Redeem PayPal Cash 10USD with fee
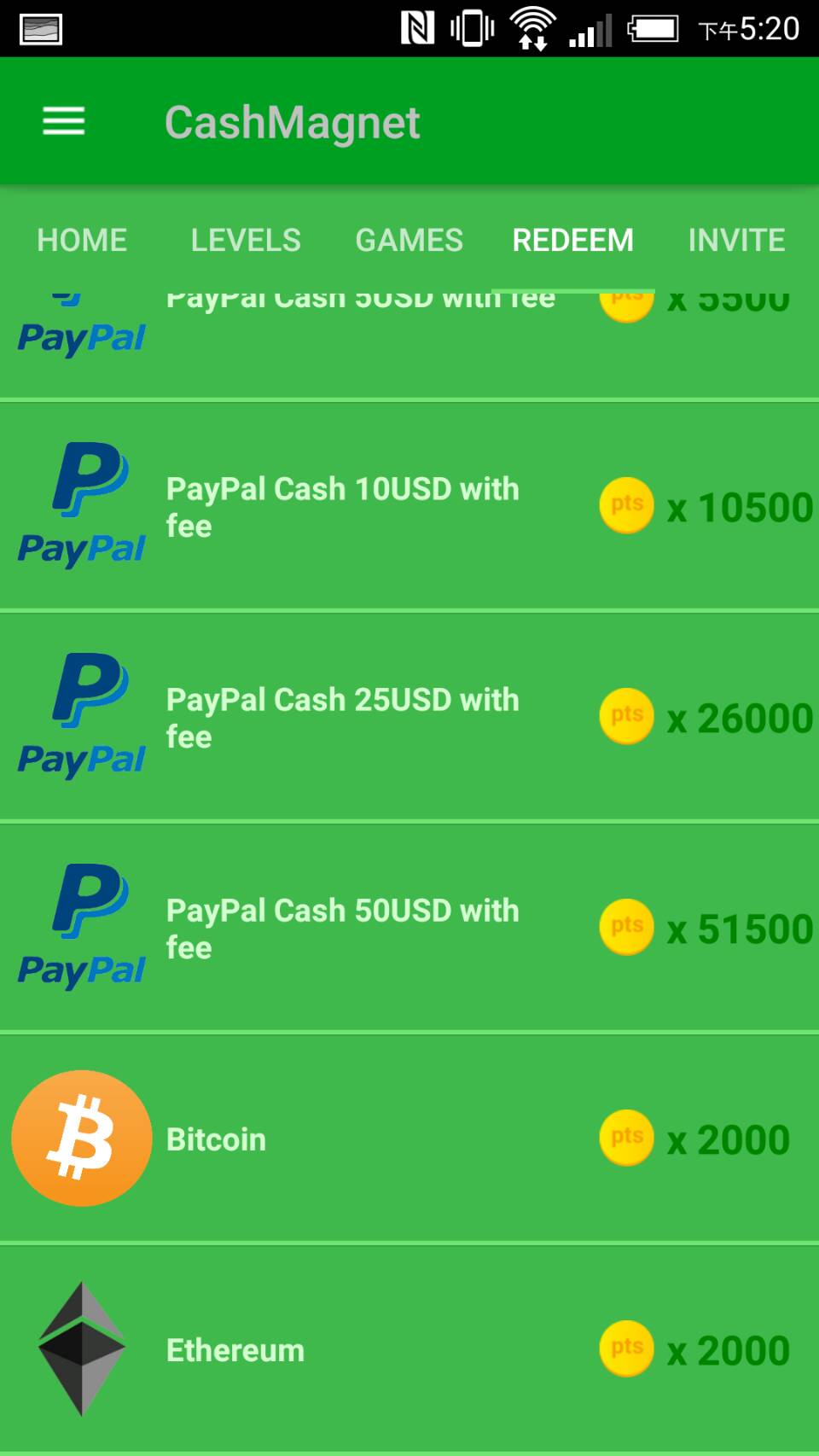Screen dimensions: 819x1456 coord(409,506)
